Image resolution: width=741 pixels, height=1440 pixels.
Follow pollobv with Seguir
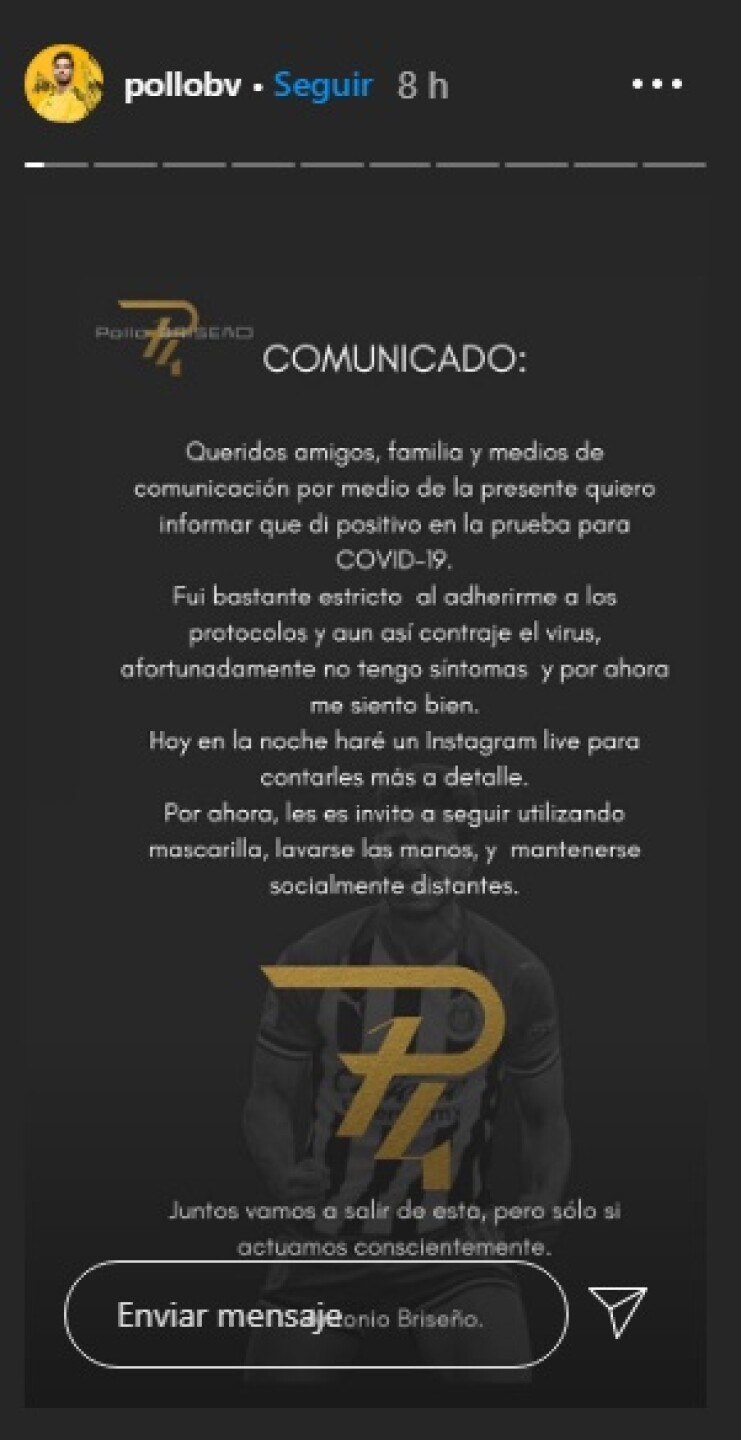pos(323,86)
